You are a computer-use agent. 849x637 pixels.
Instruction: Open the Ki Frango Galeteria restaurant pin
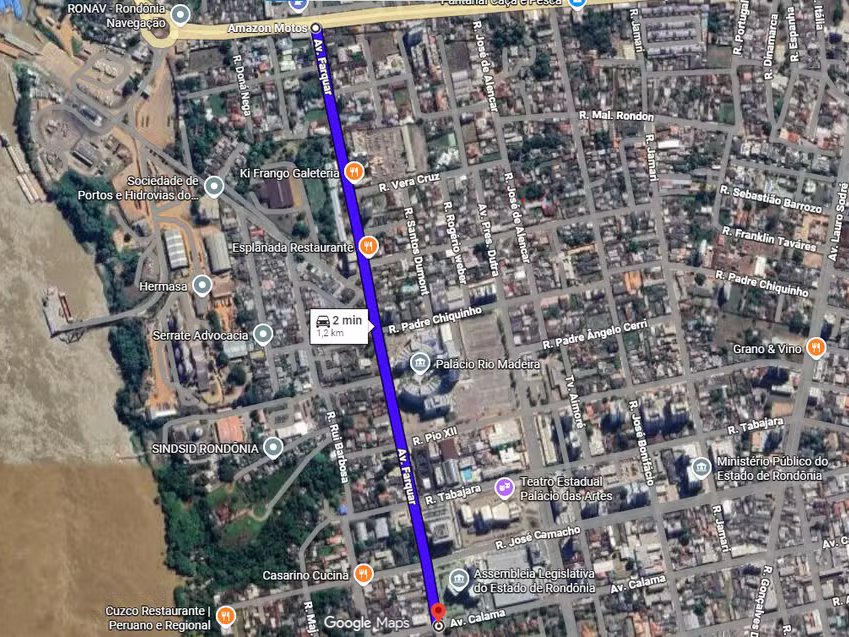pyautogui.click(x=353, y=173)
